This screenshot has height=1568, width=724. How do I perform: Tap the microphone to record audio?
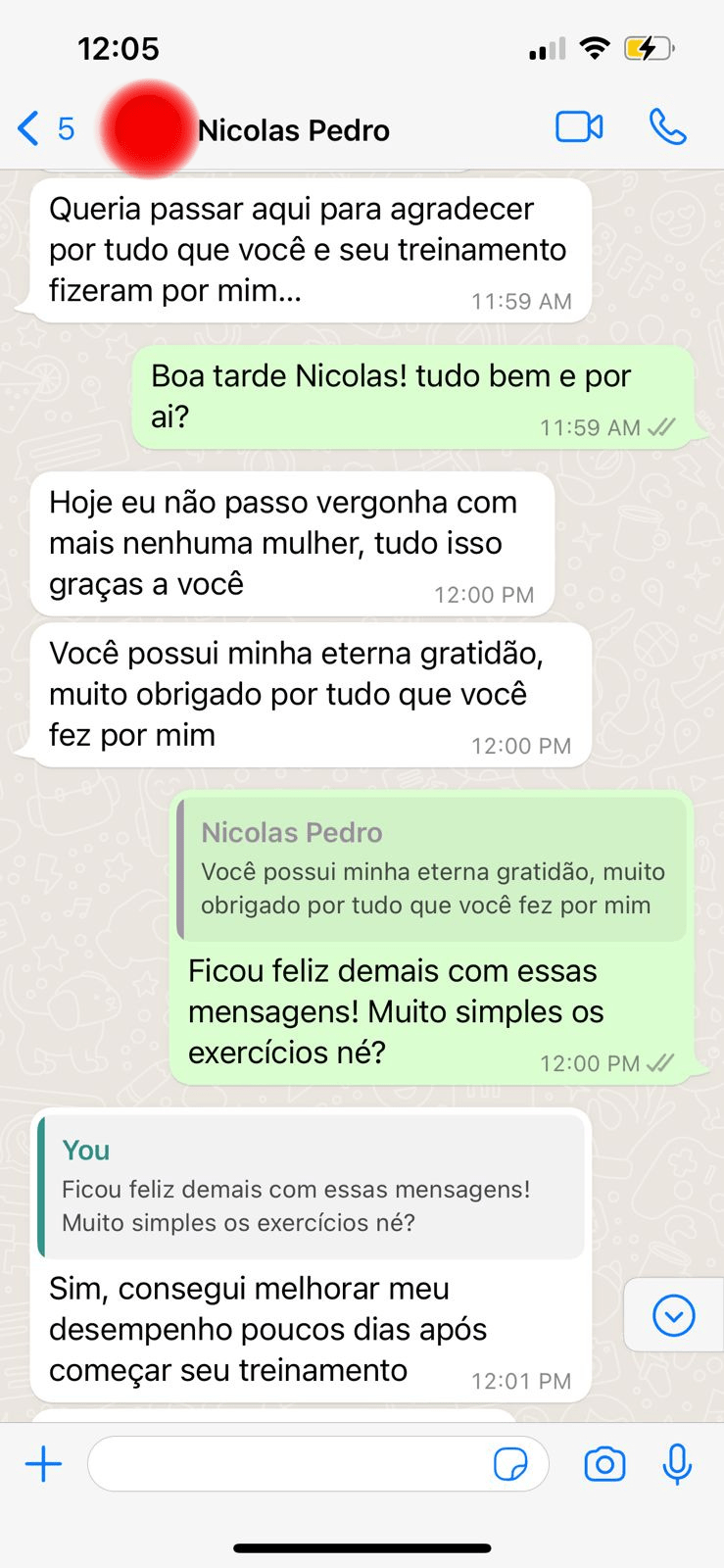pos(677,1465)
